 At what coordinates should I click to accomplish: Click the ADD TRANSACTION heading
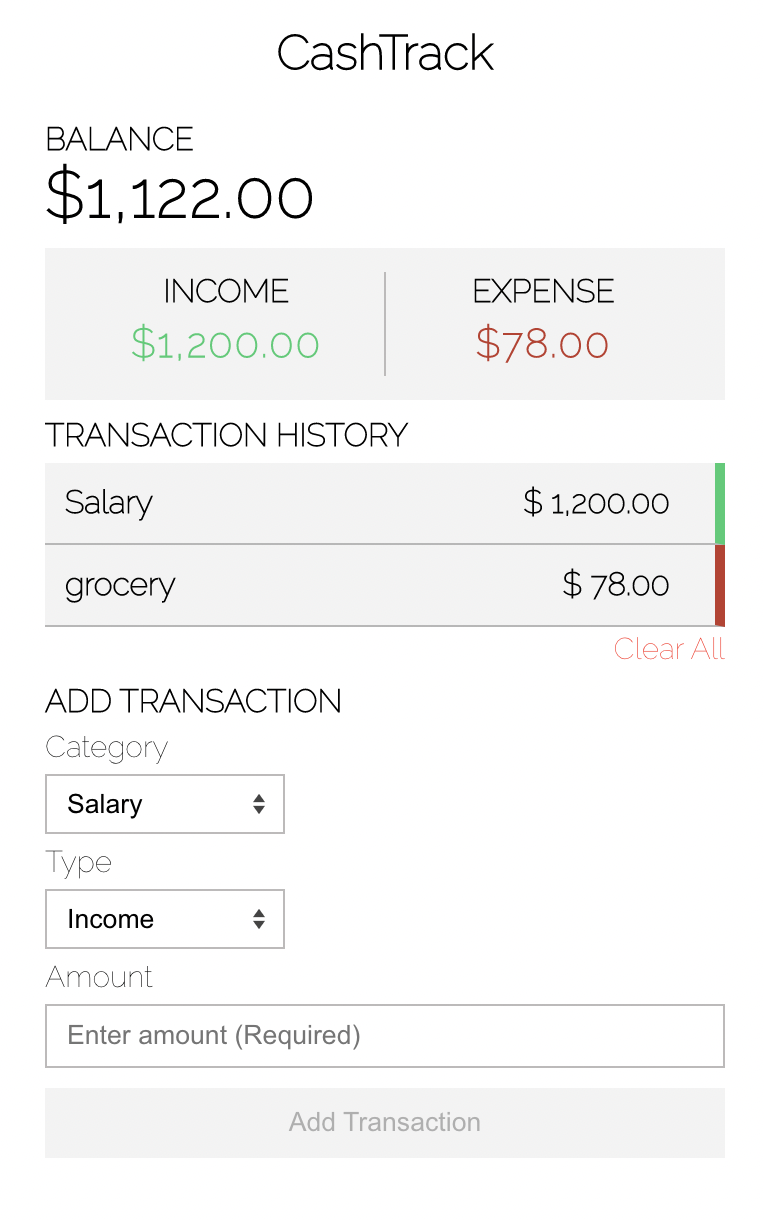point(193,701)
